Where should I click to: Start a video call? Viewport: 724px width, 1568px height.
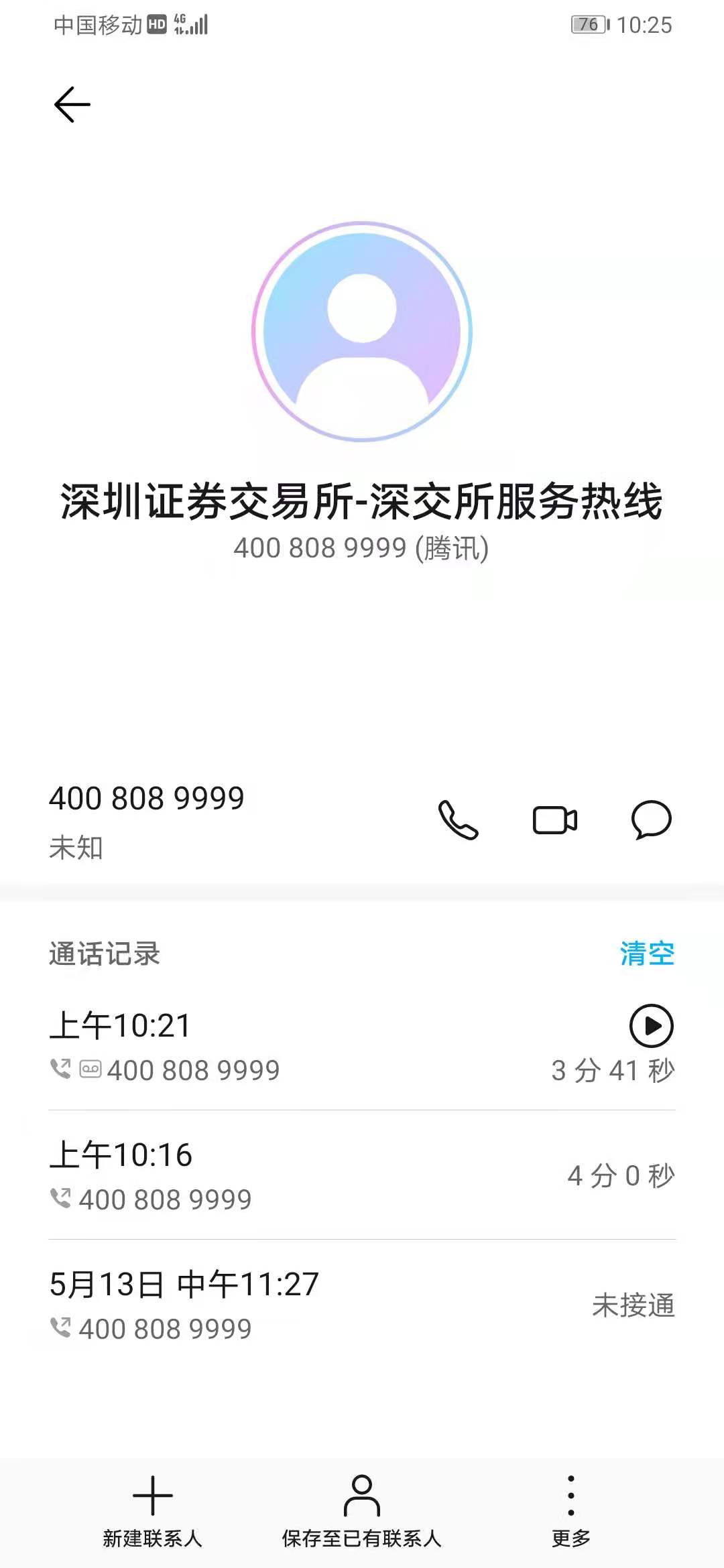(554, 821)
